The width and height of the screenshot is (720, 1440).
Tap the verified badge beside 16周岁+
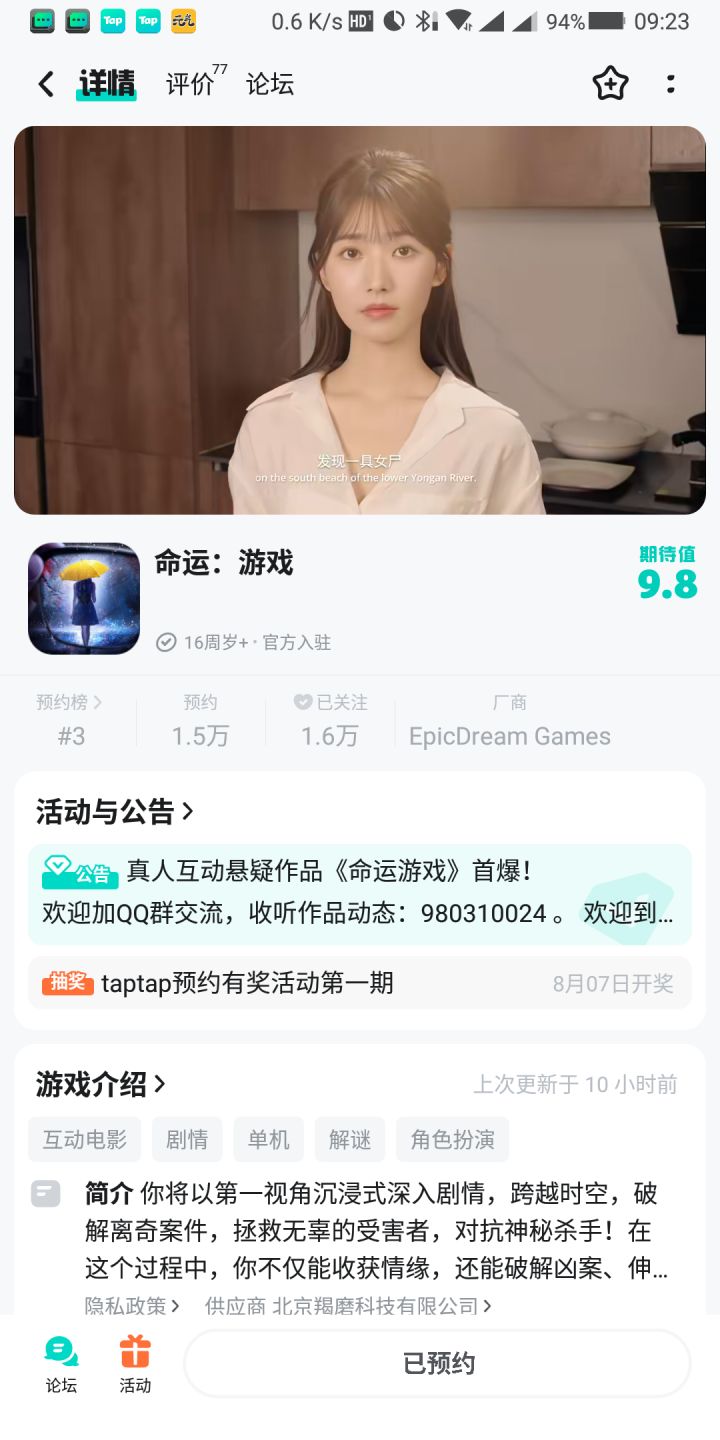tap(165, 644)
